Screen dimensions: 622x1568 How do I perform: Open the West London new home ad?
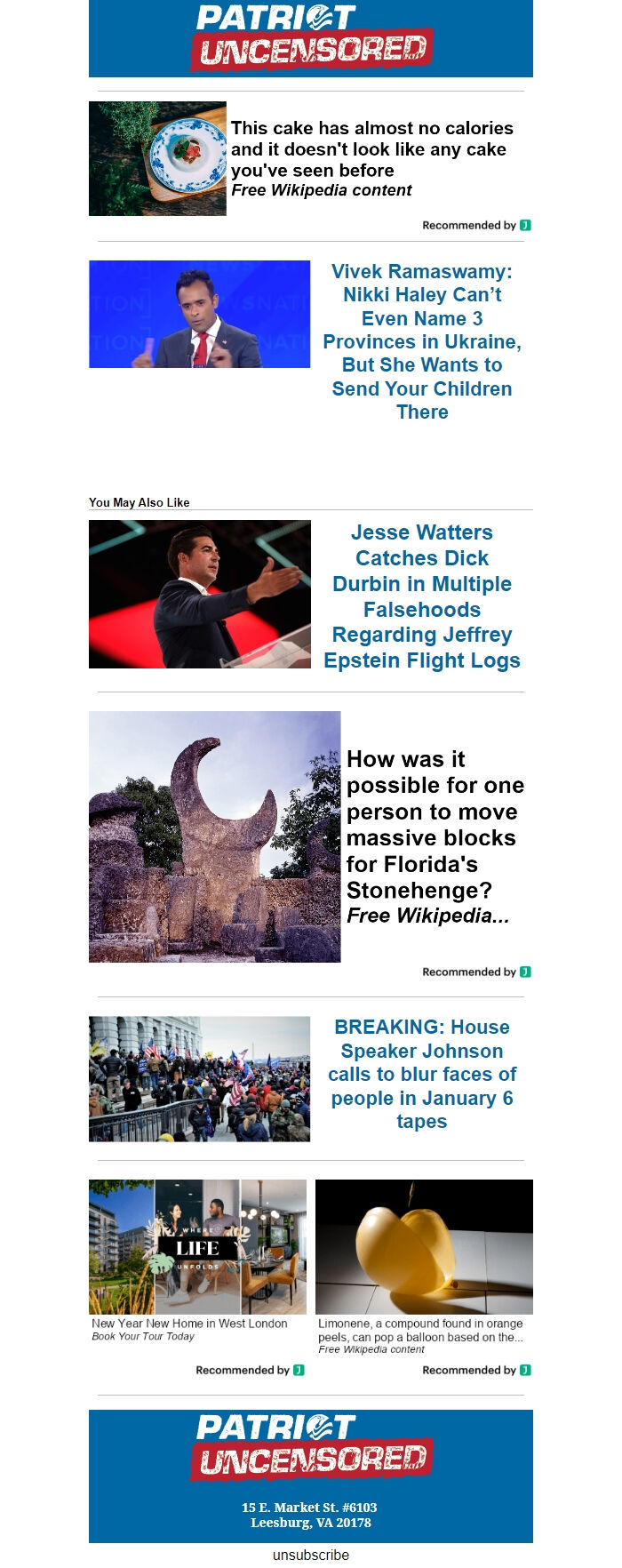tap(189, 1324)
